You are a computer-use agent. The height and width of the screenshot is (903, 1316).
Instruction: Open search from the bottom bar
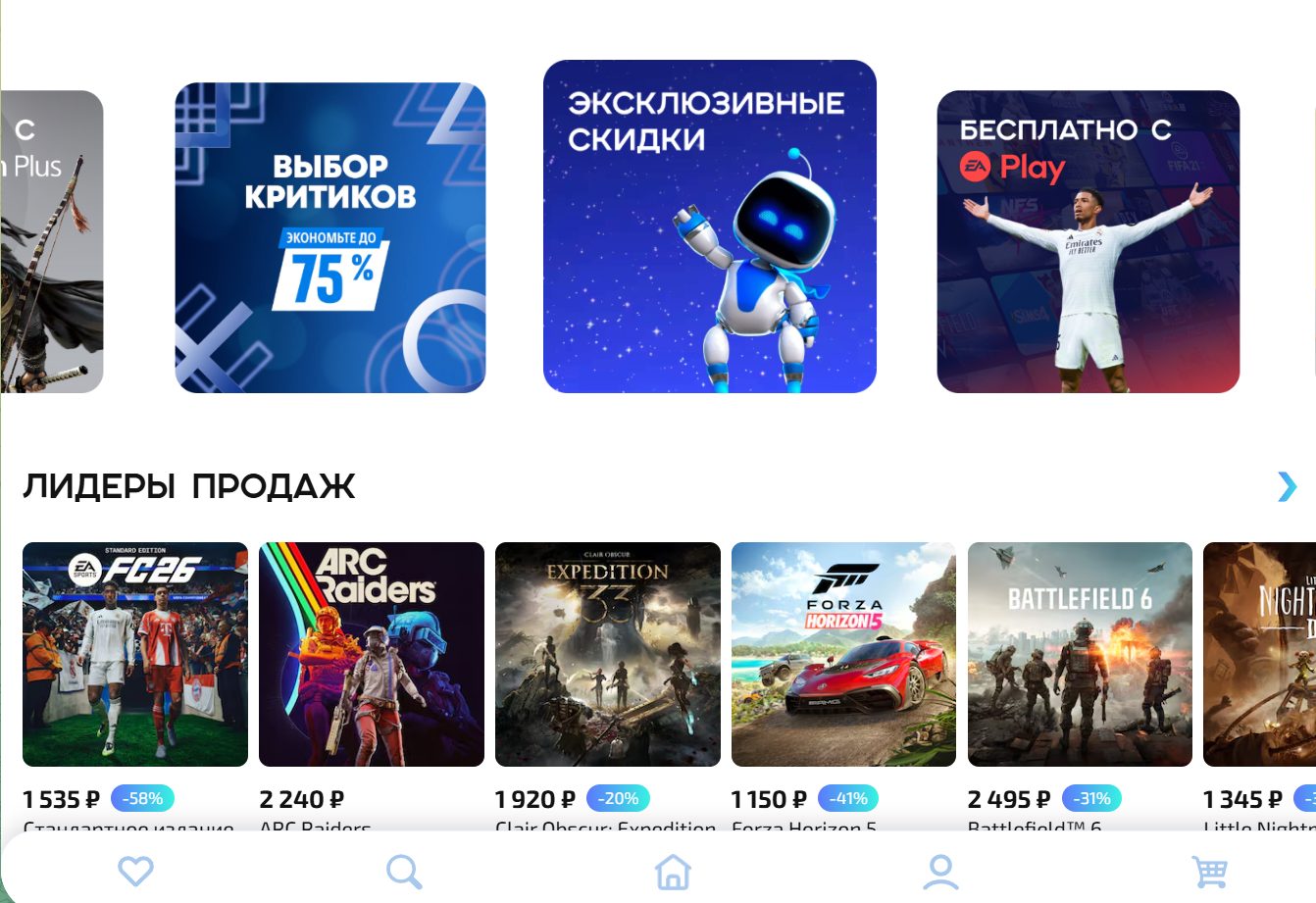(403, 871)
